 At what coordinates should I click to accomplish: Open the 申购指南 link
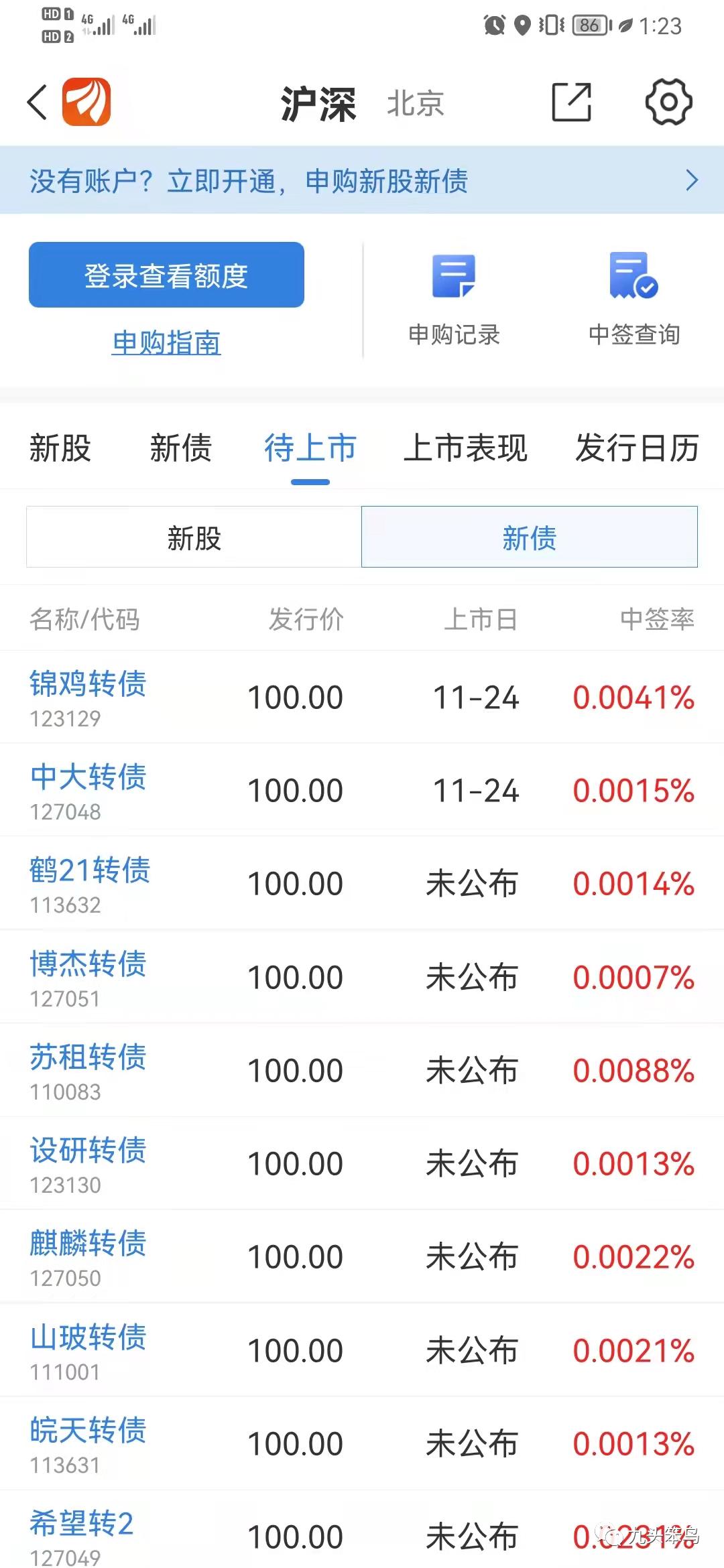[166, 342]
